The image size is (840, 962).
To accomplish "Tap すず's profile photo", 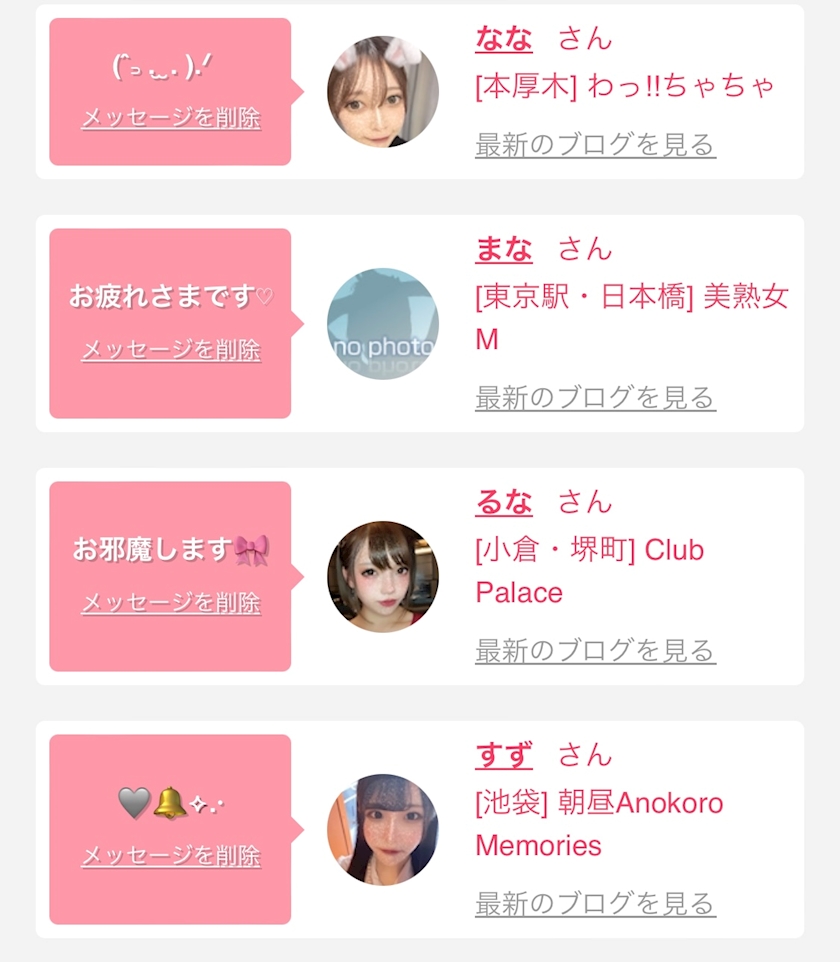I will pyautogui.click(x=383, y=829).
